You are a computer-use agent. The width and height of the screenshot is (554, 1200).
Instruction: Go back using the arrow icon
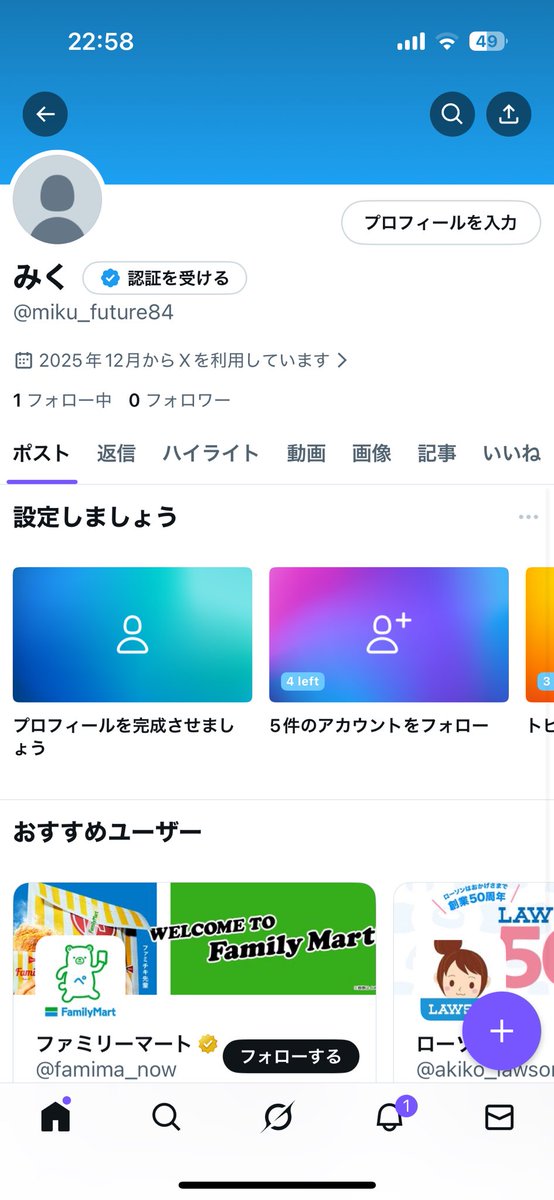[45, 114]
